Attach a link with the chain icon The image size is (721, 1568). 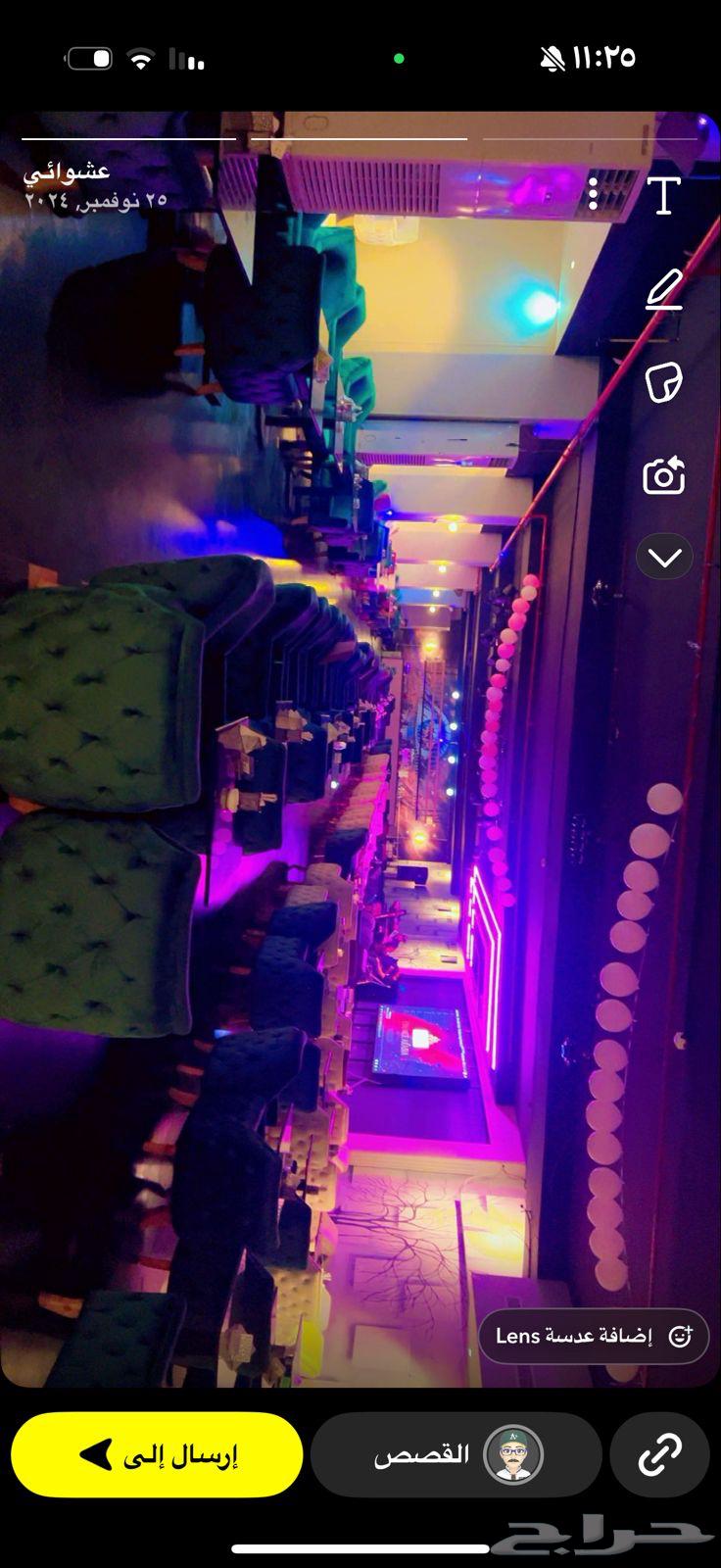click(659, 1455)
